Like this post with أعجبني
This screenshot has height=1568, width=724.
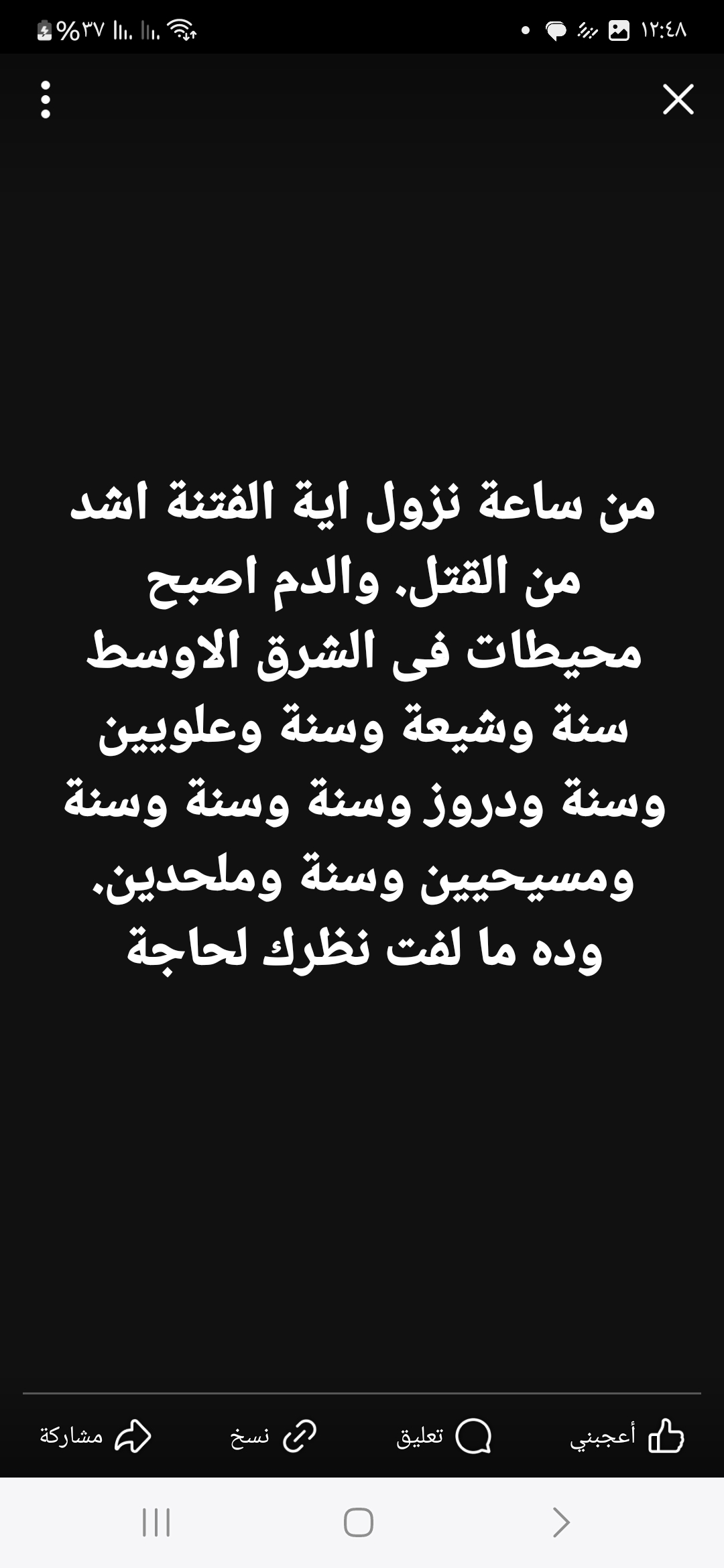(627, 1437)
